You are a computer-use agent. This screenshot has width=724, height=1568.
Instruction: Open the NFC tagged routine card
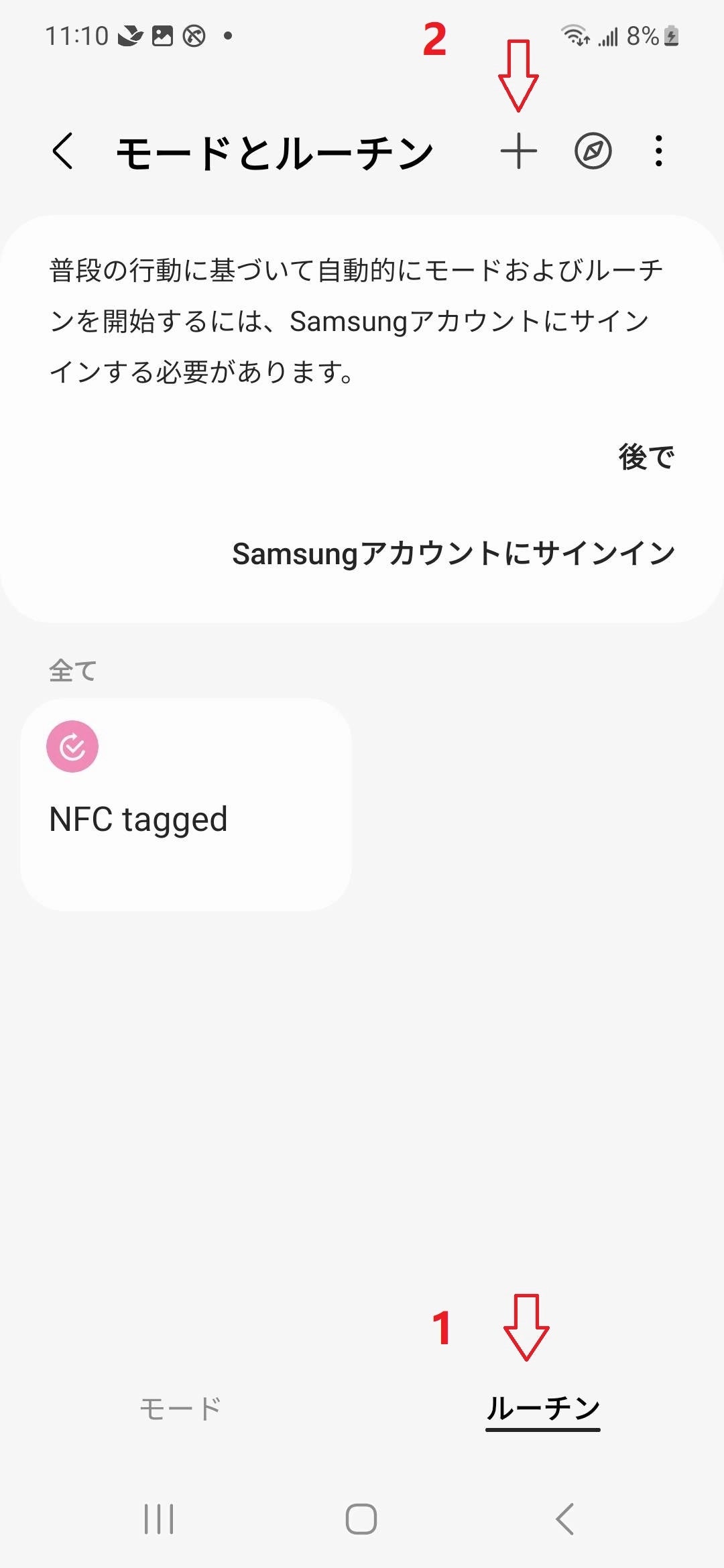tap(186, 804)
